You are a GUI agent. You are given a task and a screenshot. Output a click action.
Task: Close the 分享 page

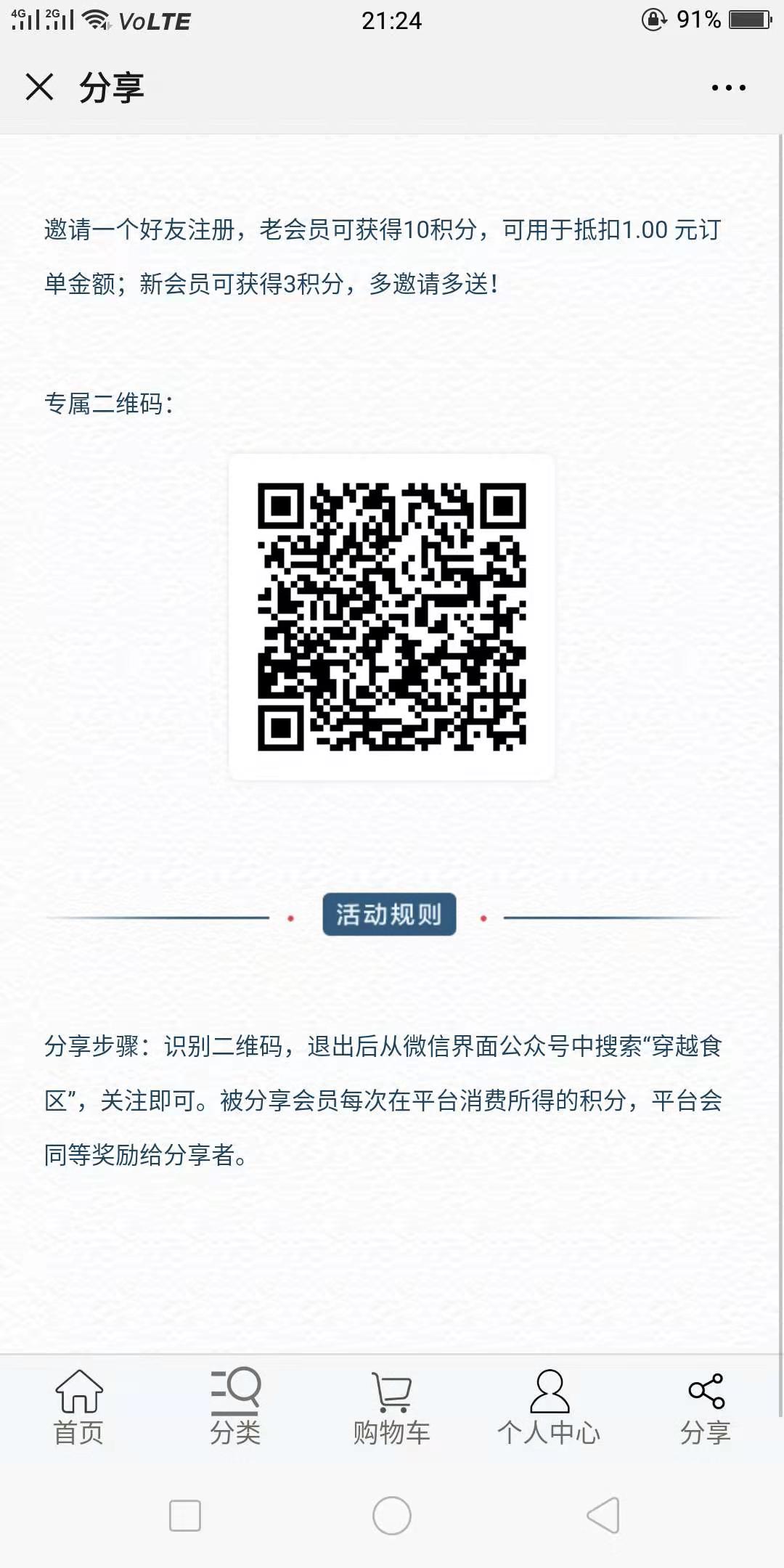pyautogui.click(x=40, y=87)
